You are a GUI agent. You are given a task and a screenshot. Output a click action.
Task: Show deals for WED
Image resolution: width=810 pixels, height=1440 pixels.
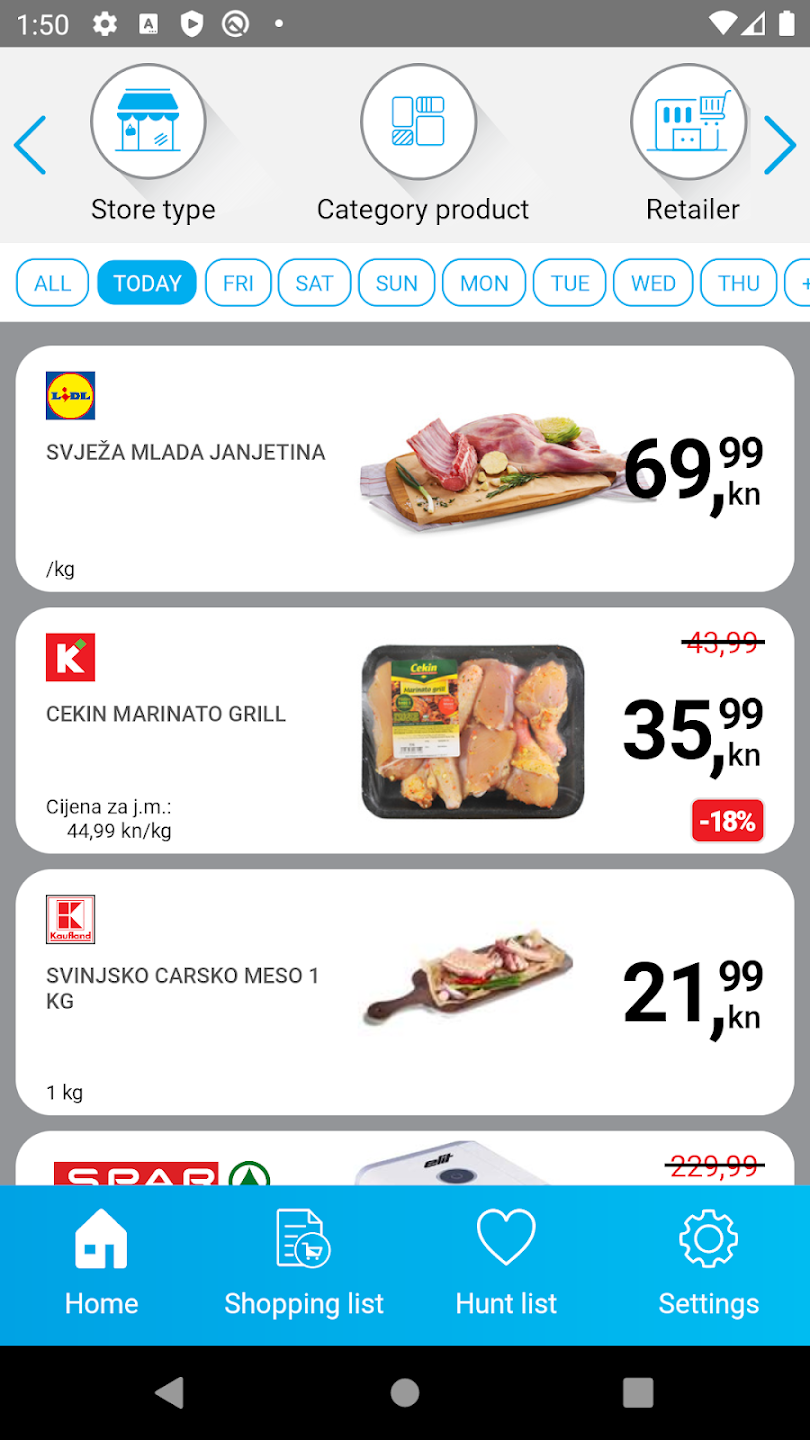653,283
